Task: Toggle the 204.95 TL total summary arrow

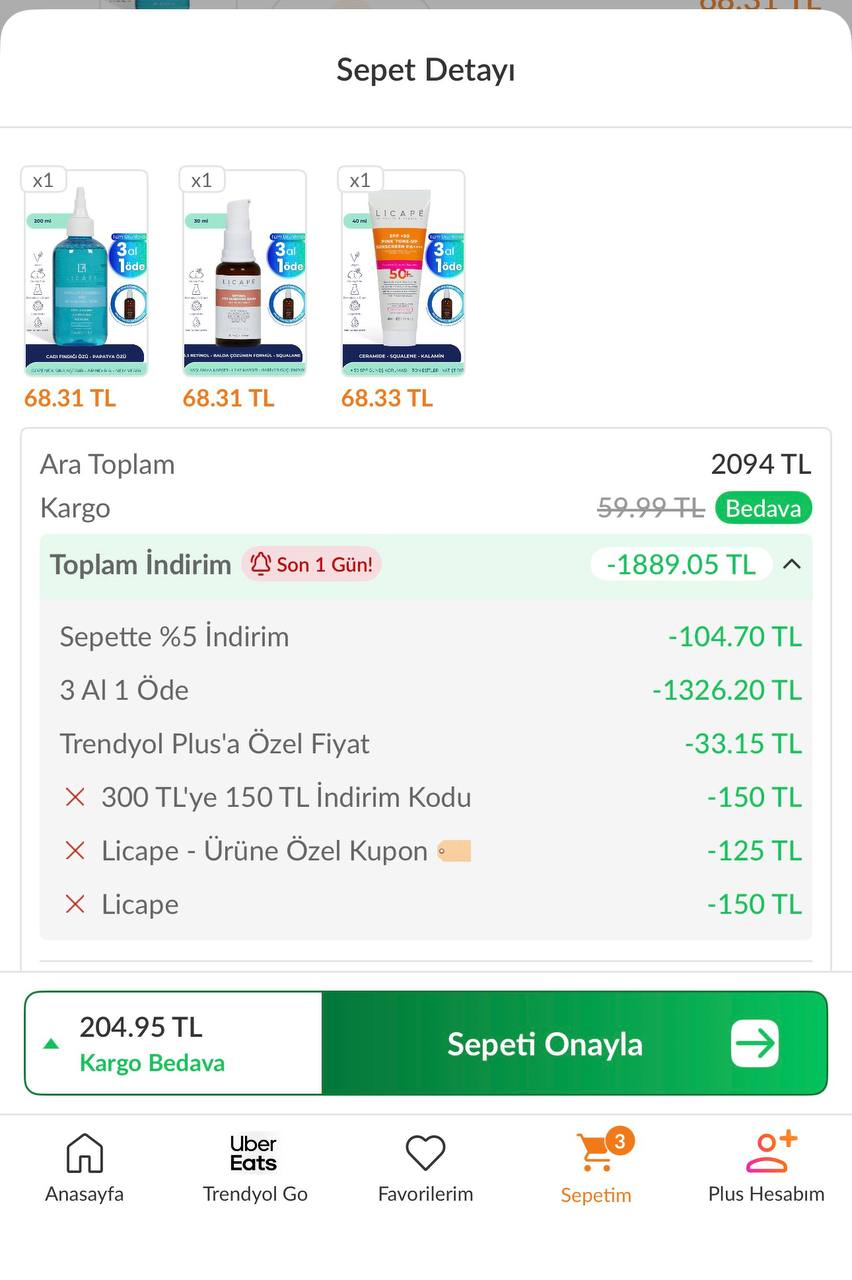Action: tap(51, 1044)
